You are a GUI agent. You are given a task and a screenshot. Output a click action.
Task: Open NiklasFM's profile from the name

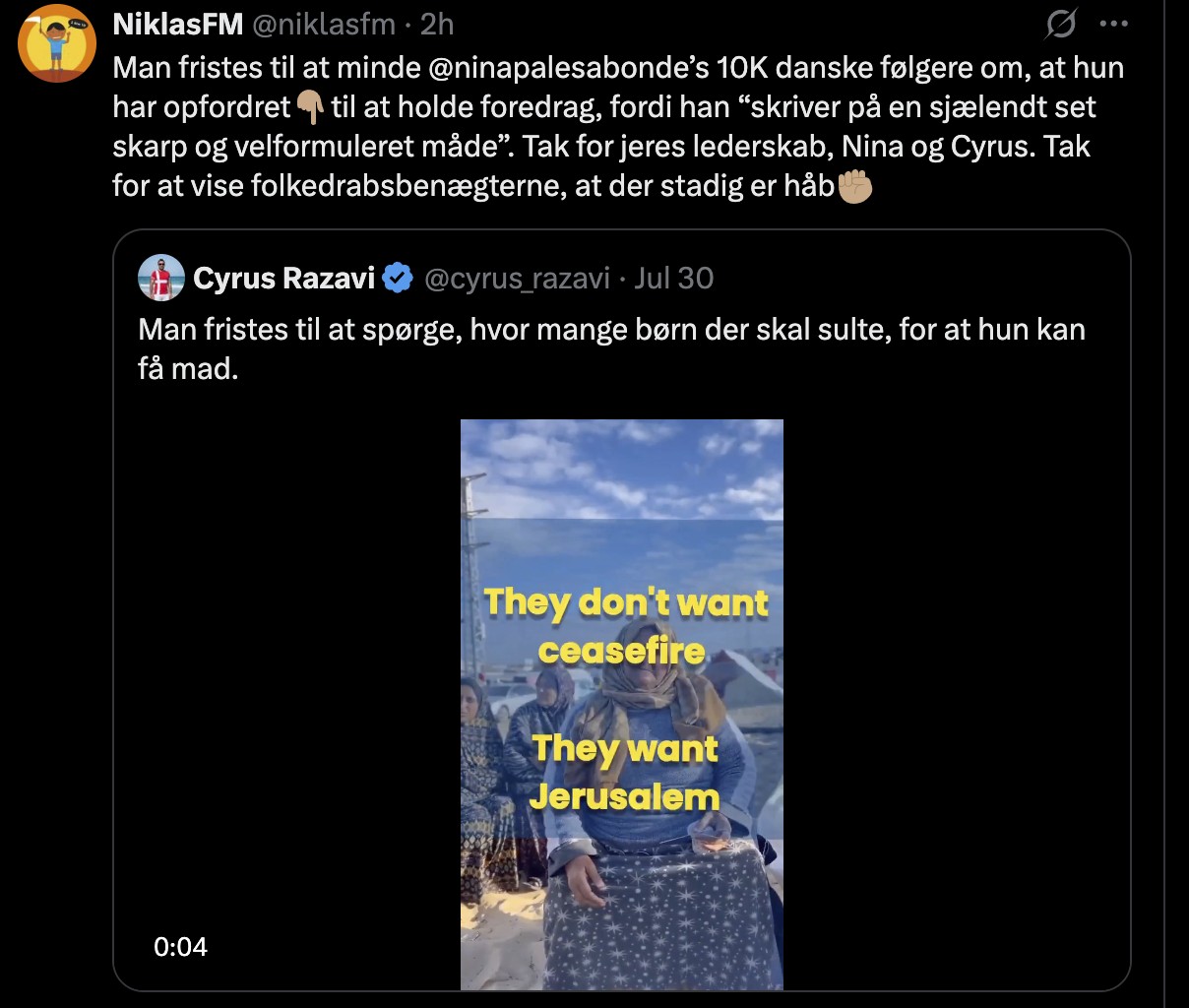point(177,24)
